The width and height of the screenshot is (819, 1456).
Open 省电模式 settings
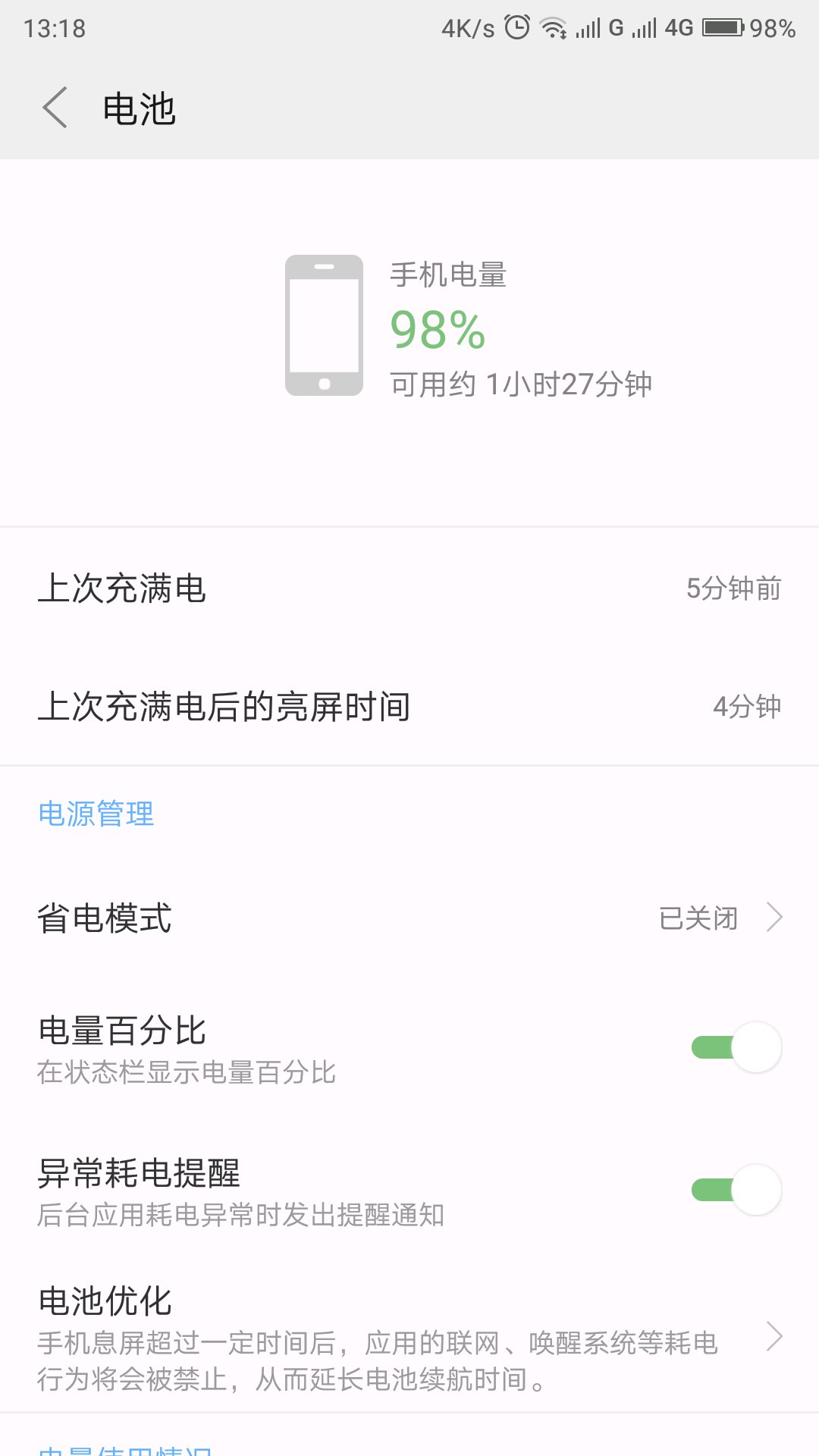point(409,918)
